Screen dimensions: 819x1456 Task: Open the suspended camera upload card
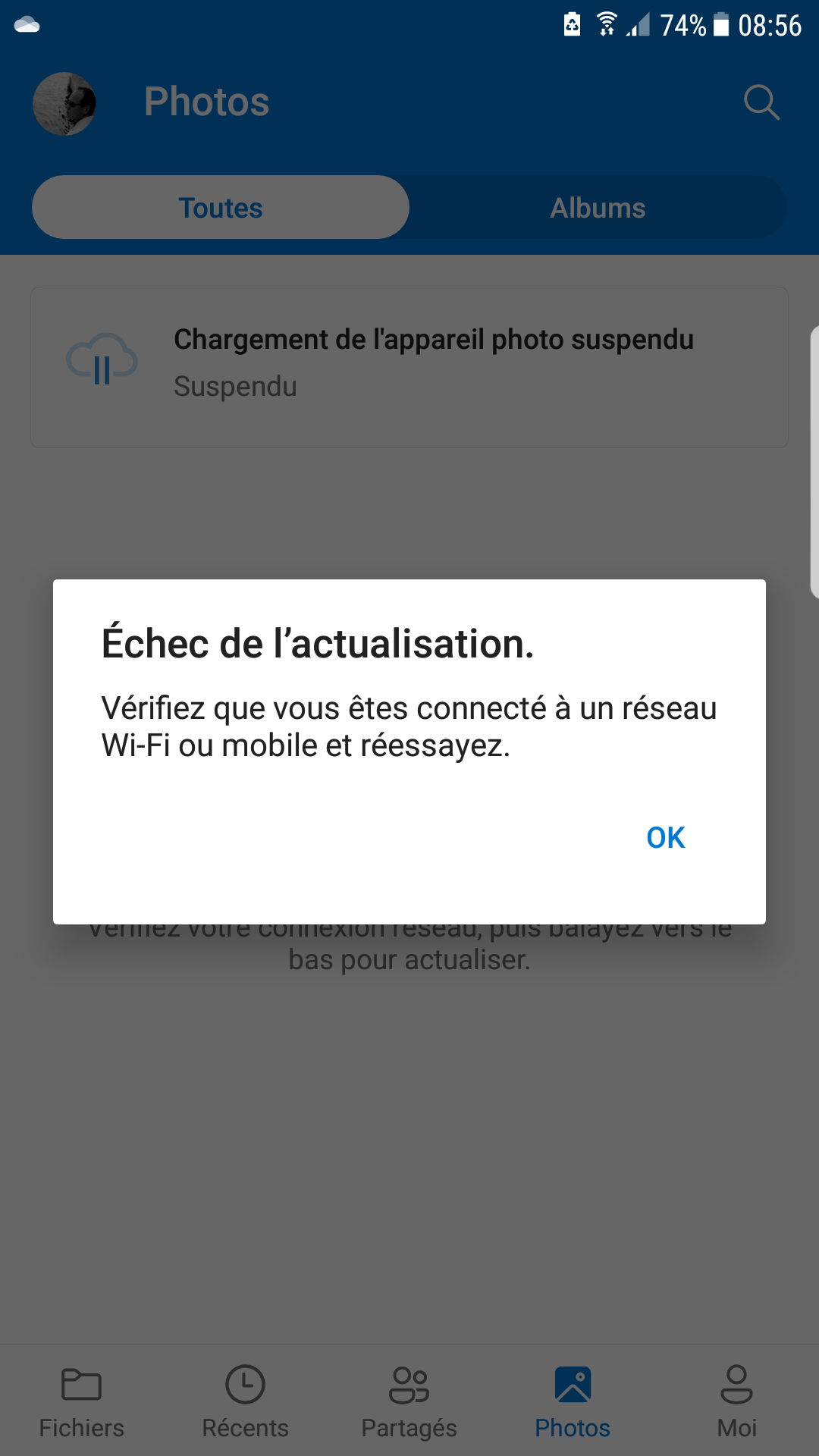409,367
